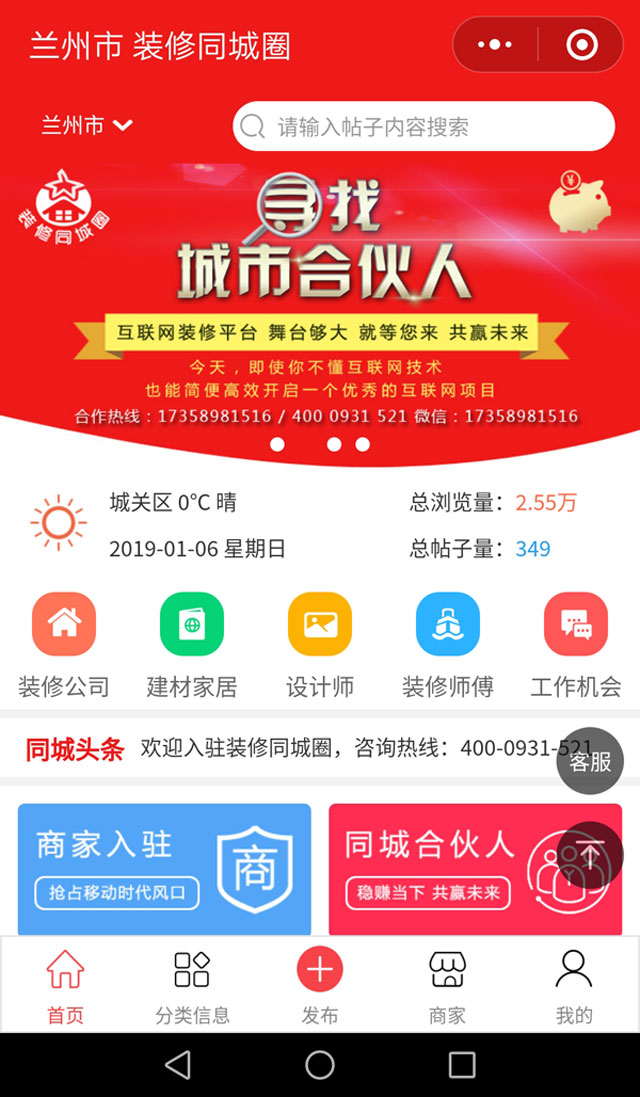Switch to the 分类信息 tab

coord(192,986)
